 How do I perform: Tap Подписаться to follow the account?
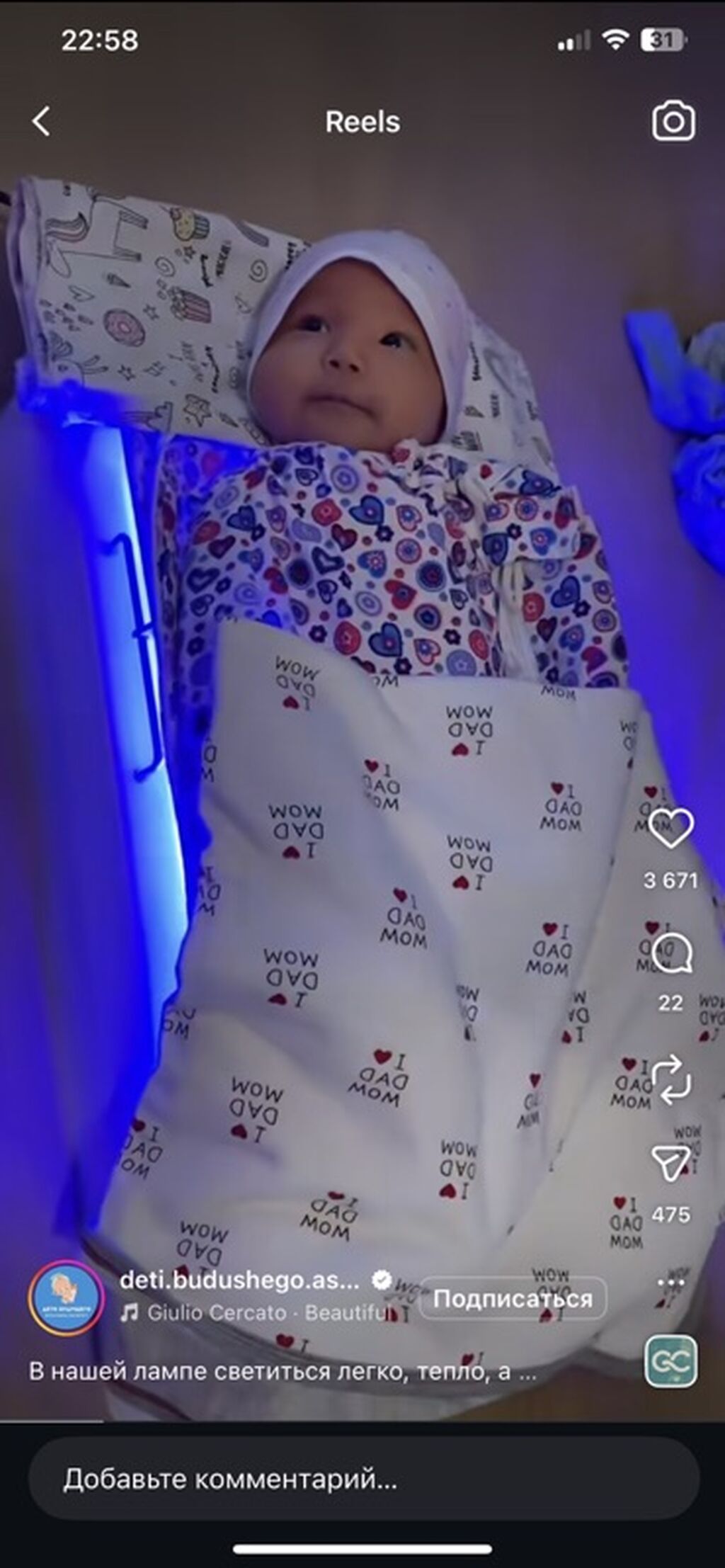click(513, 1298)
